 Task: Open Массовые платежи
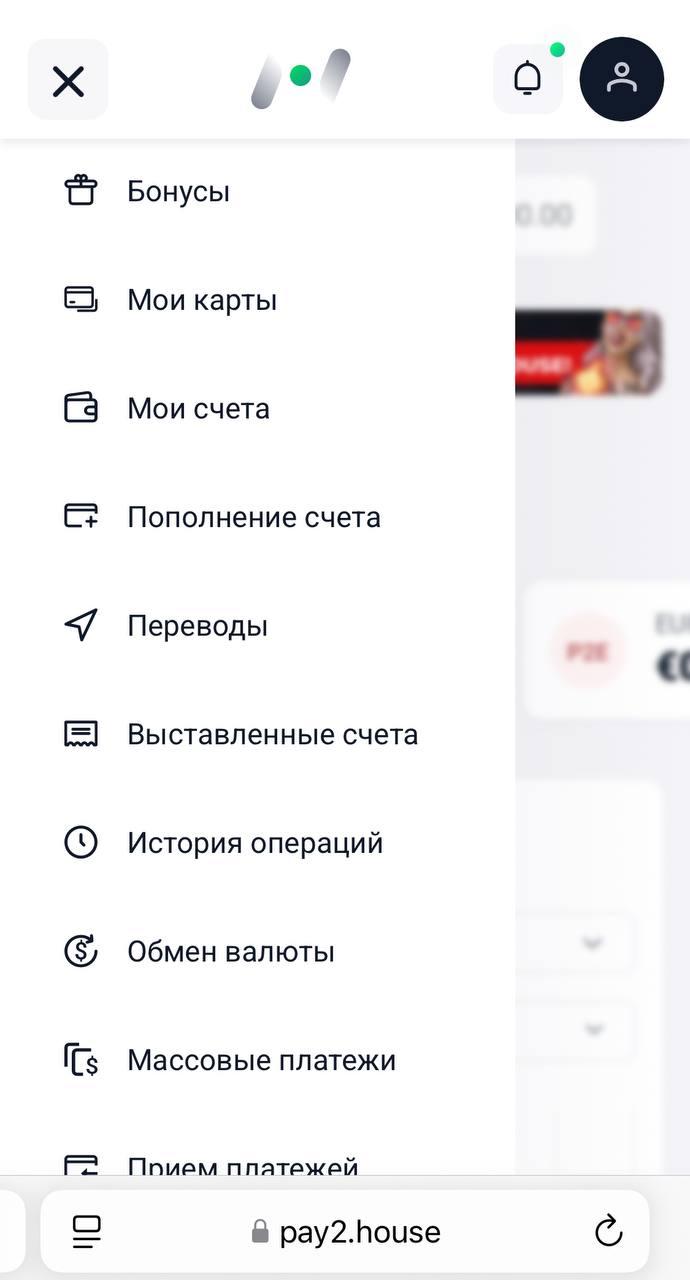coord(261,1060)
